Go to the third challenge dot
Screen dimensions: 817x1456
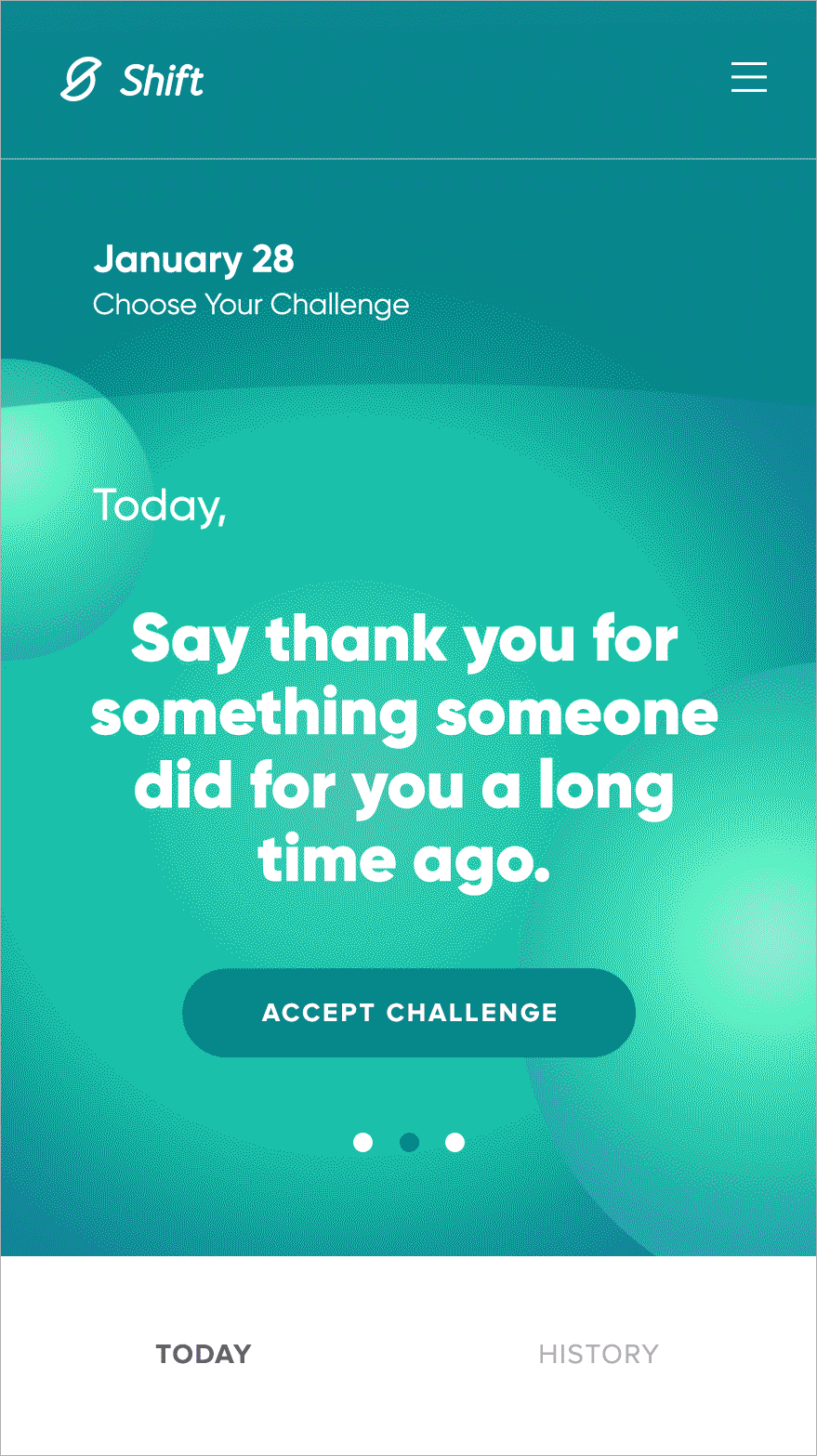pos(455,1142)
